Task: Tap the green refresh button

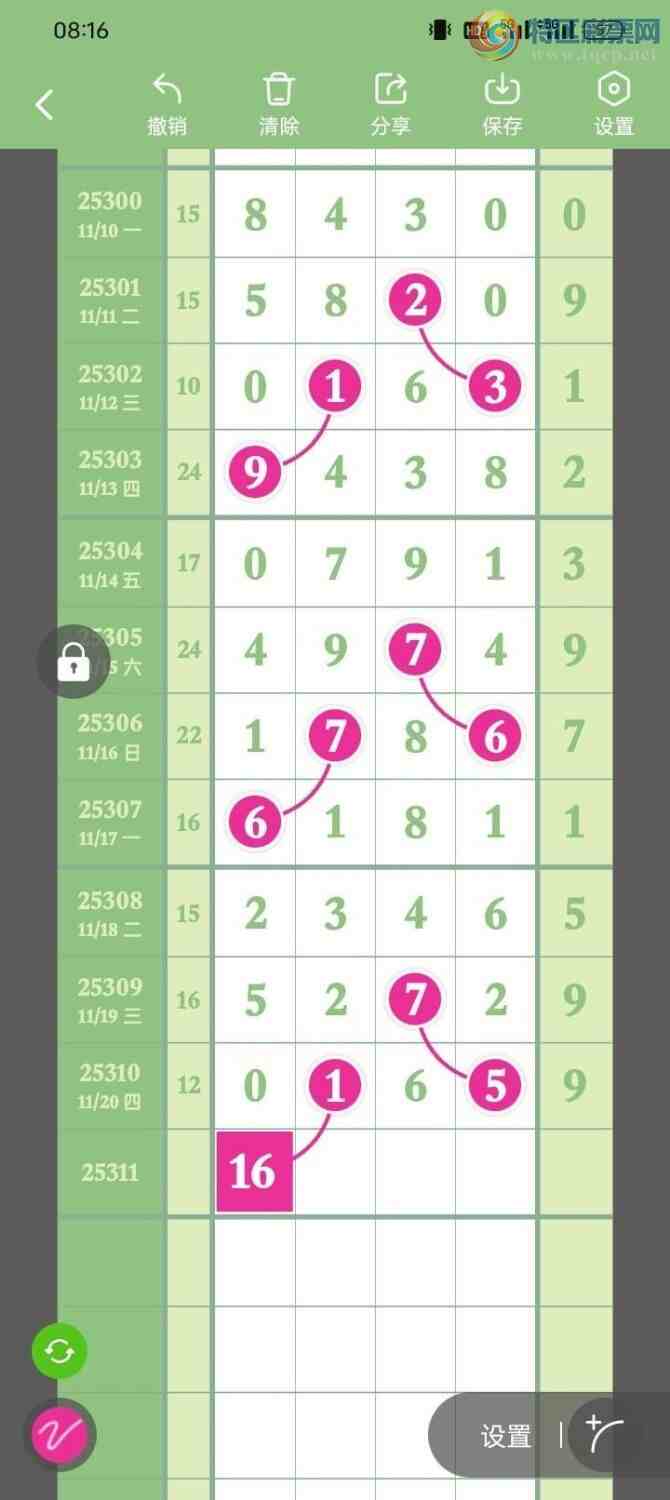Action: [x=60, y=1352]
